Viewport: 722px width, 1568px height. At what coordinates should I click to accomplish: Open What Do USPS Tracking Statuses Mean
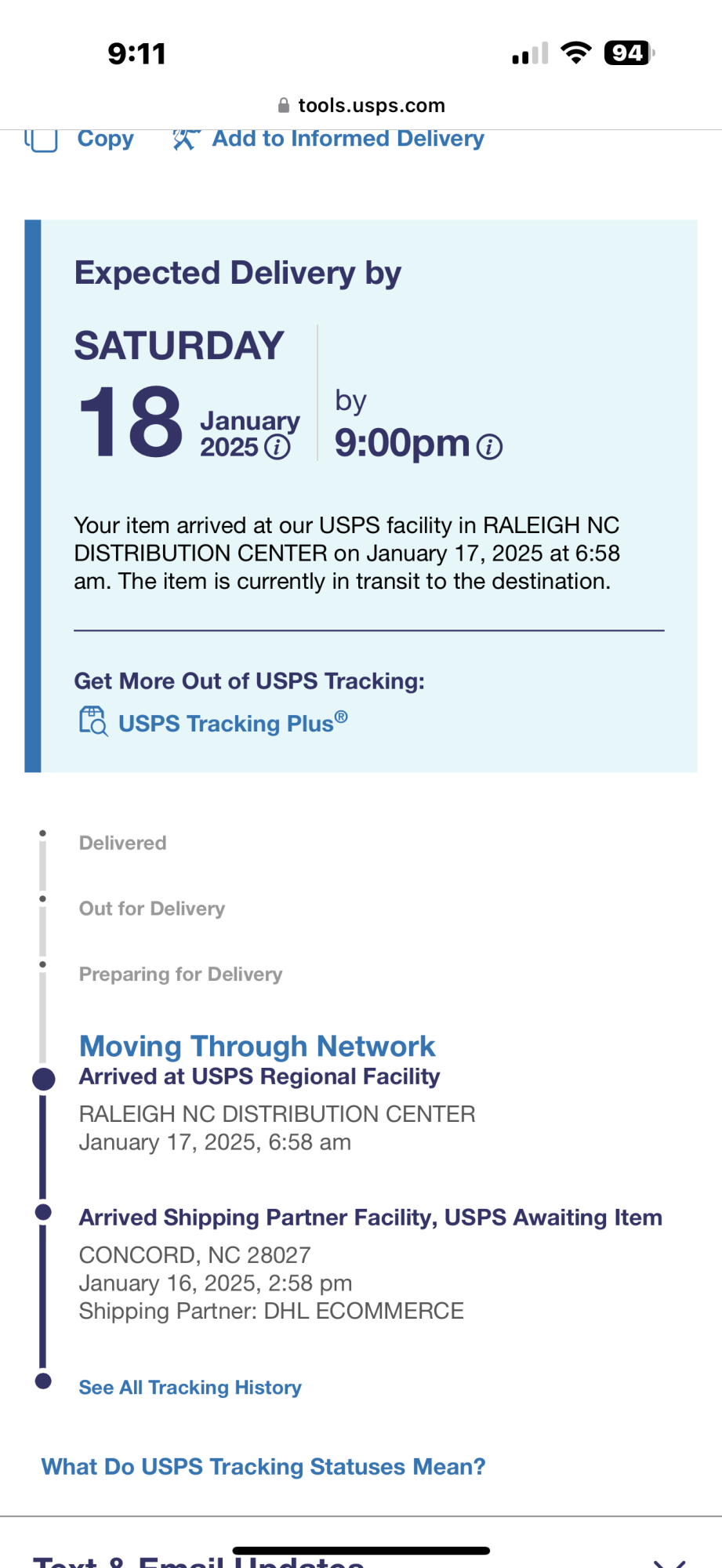click(263, 1466)
